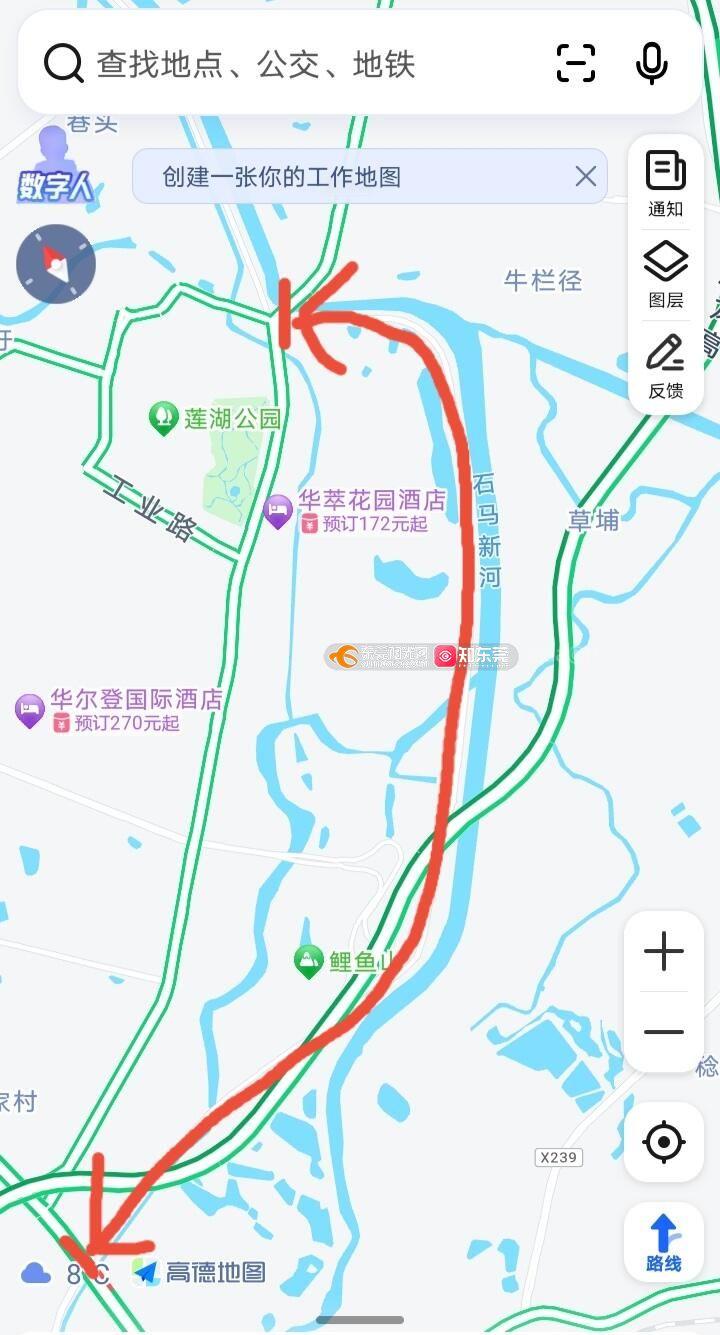Open the 创建一张你的工作地图 banner
720x1335 pixels.
(350, 177)
